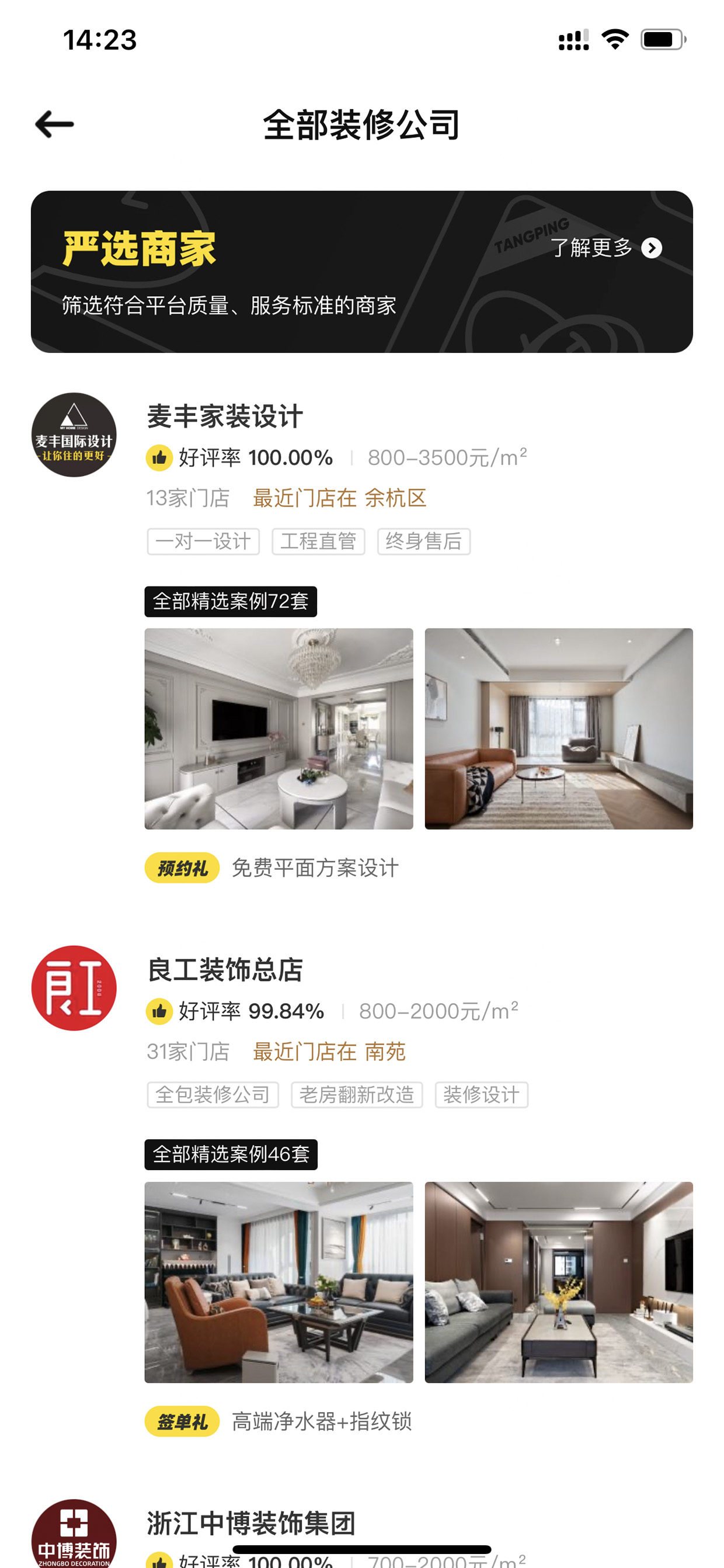Open the 浙江中博装饰集团 company listing
Image resolution: width=724 pixels, height=1568 pixels.
point(250,1523)
